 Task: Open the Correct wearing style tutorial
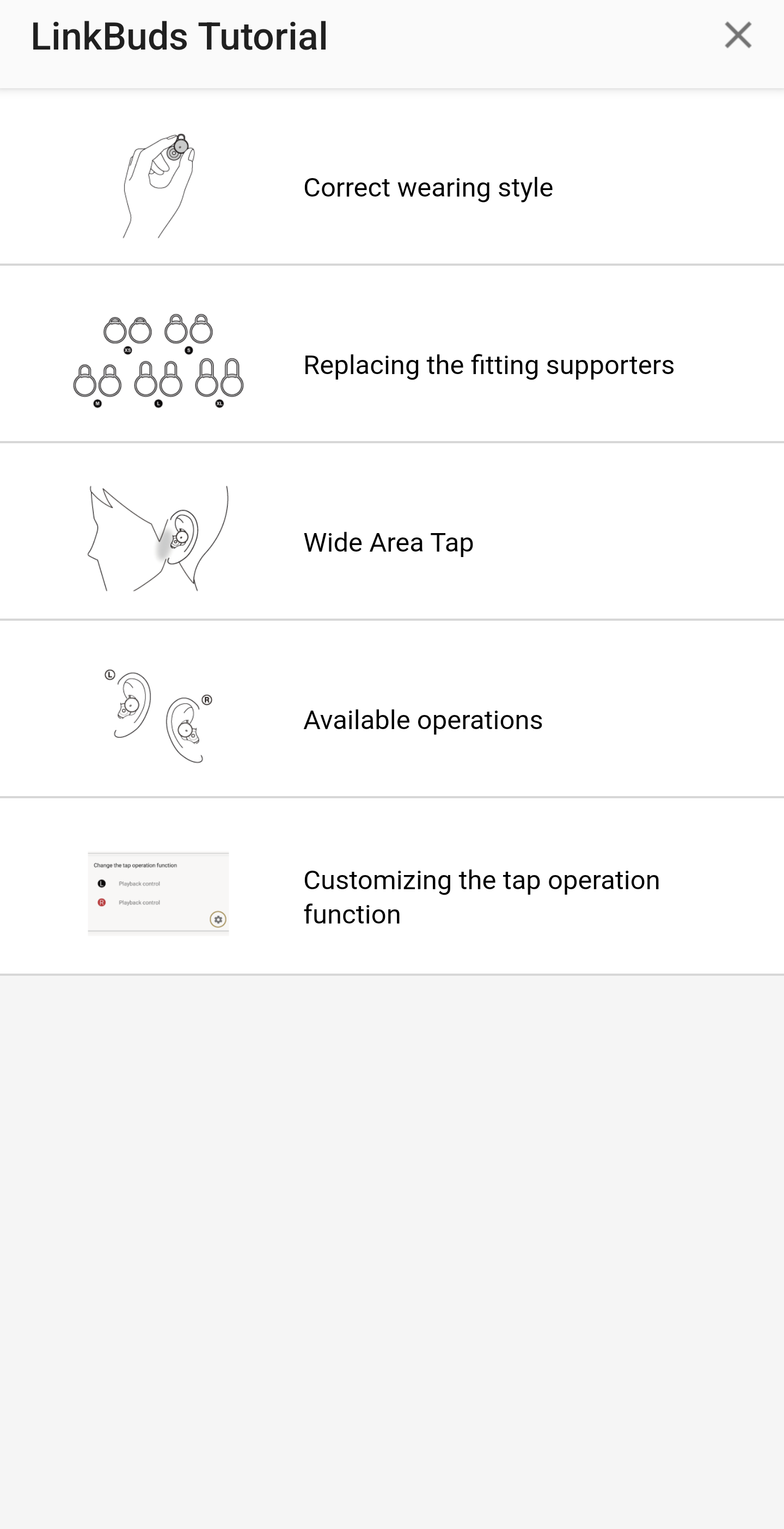(427, 187)
